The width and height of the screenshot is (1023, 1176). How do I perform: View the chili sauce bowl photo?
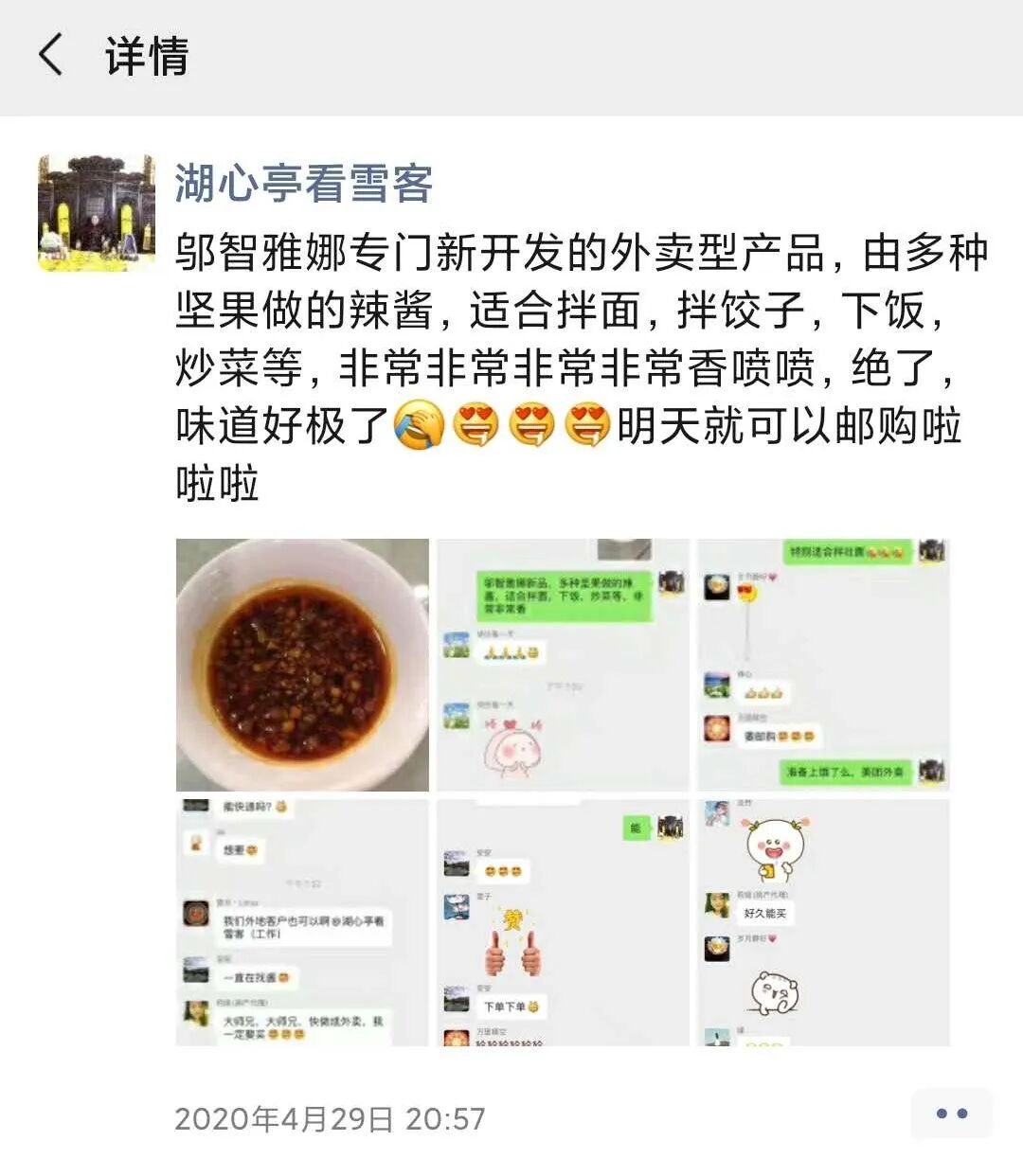(302, 665)
